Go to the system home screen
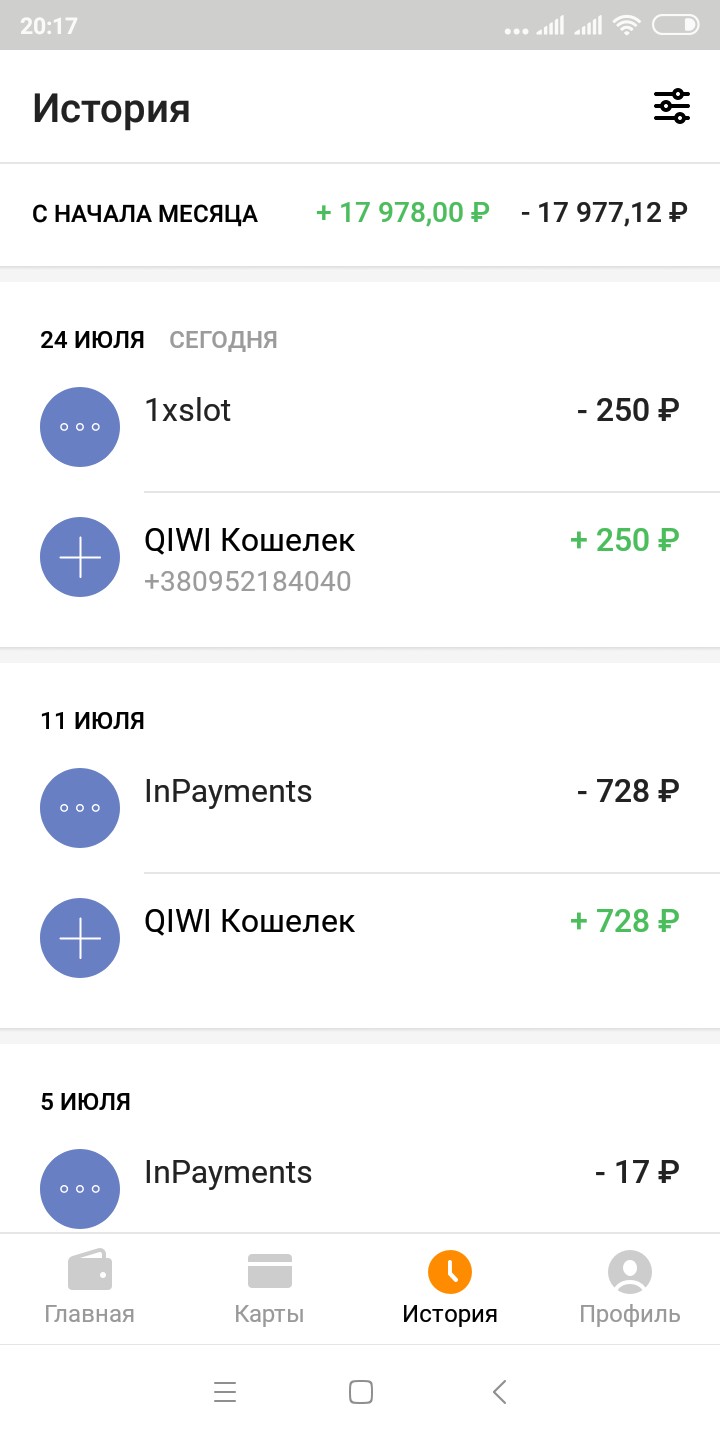The image size is (720, 1440). click(360, 1392)
